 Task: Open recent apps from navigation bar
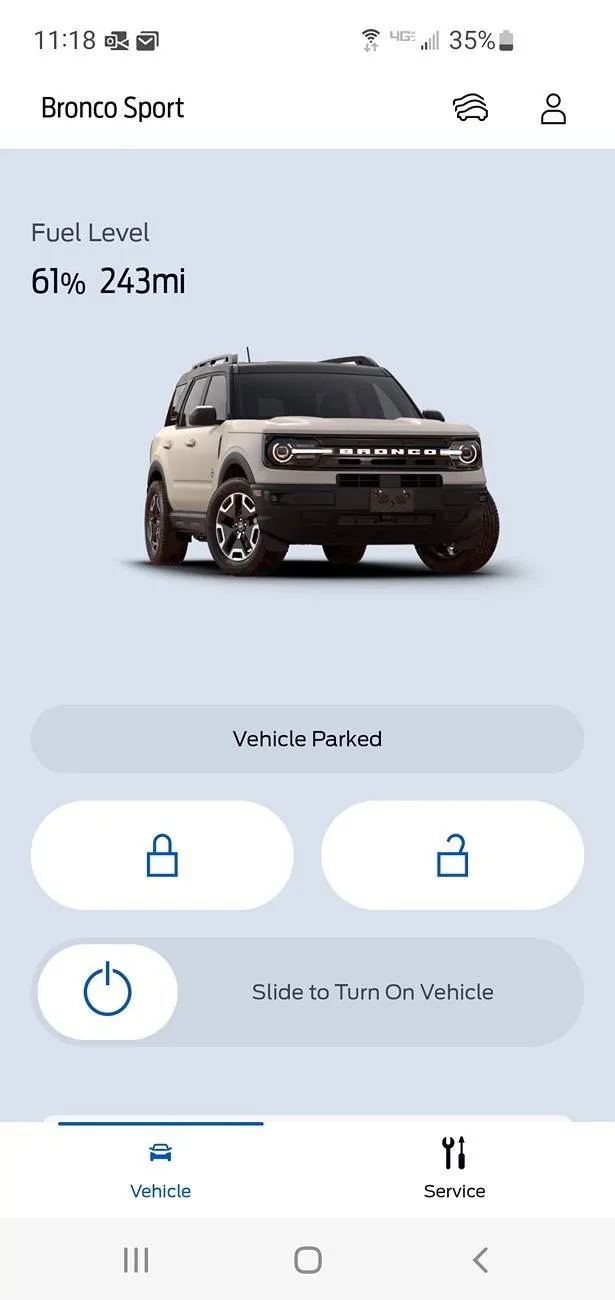pos(135,1260)
